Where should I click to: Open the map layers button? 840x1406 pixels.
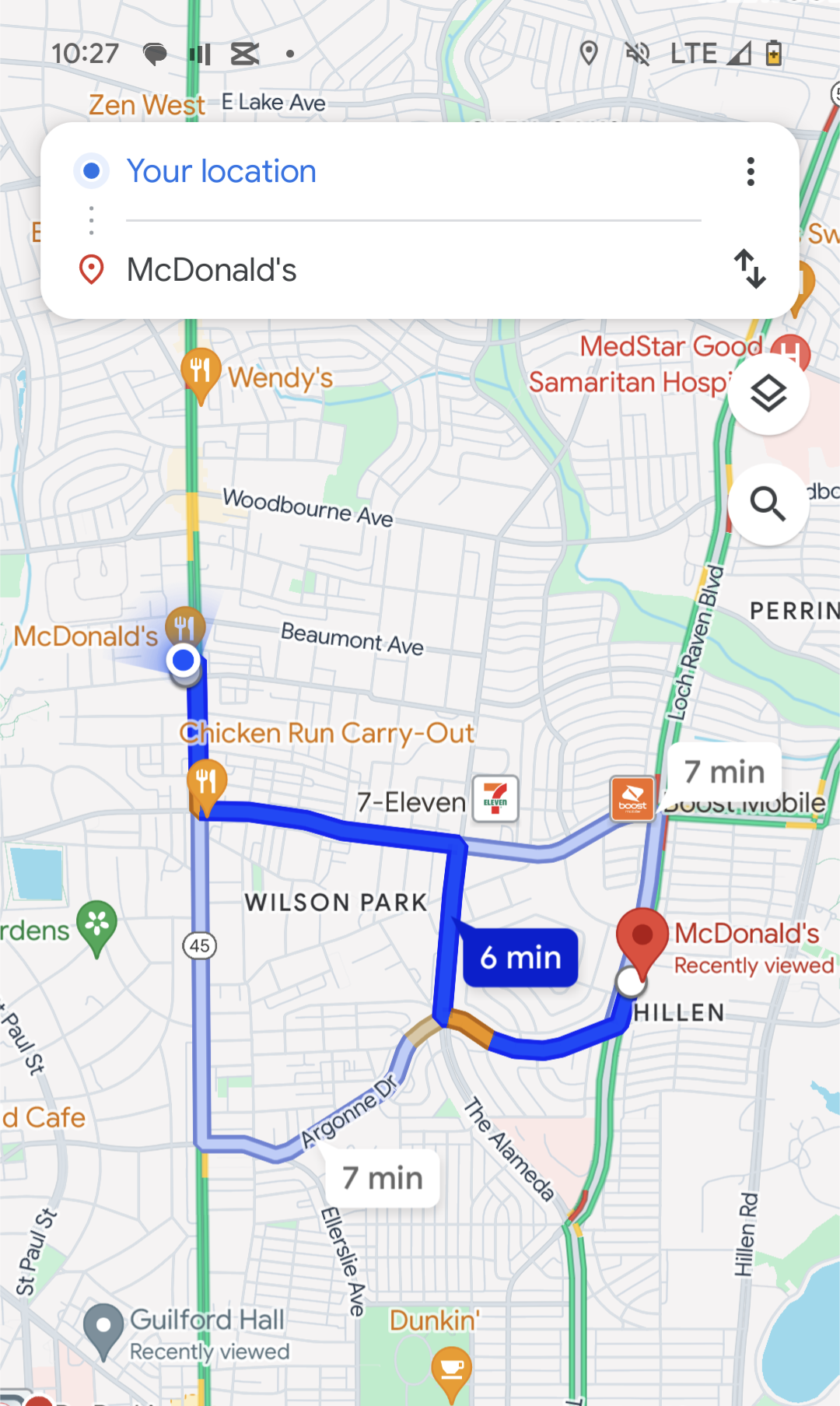768,394
